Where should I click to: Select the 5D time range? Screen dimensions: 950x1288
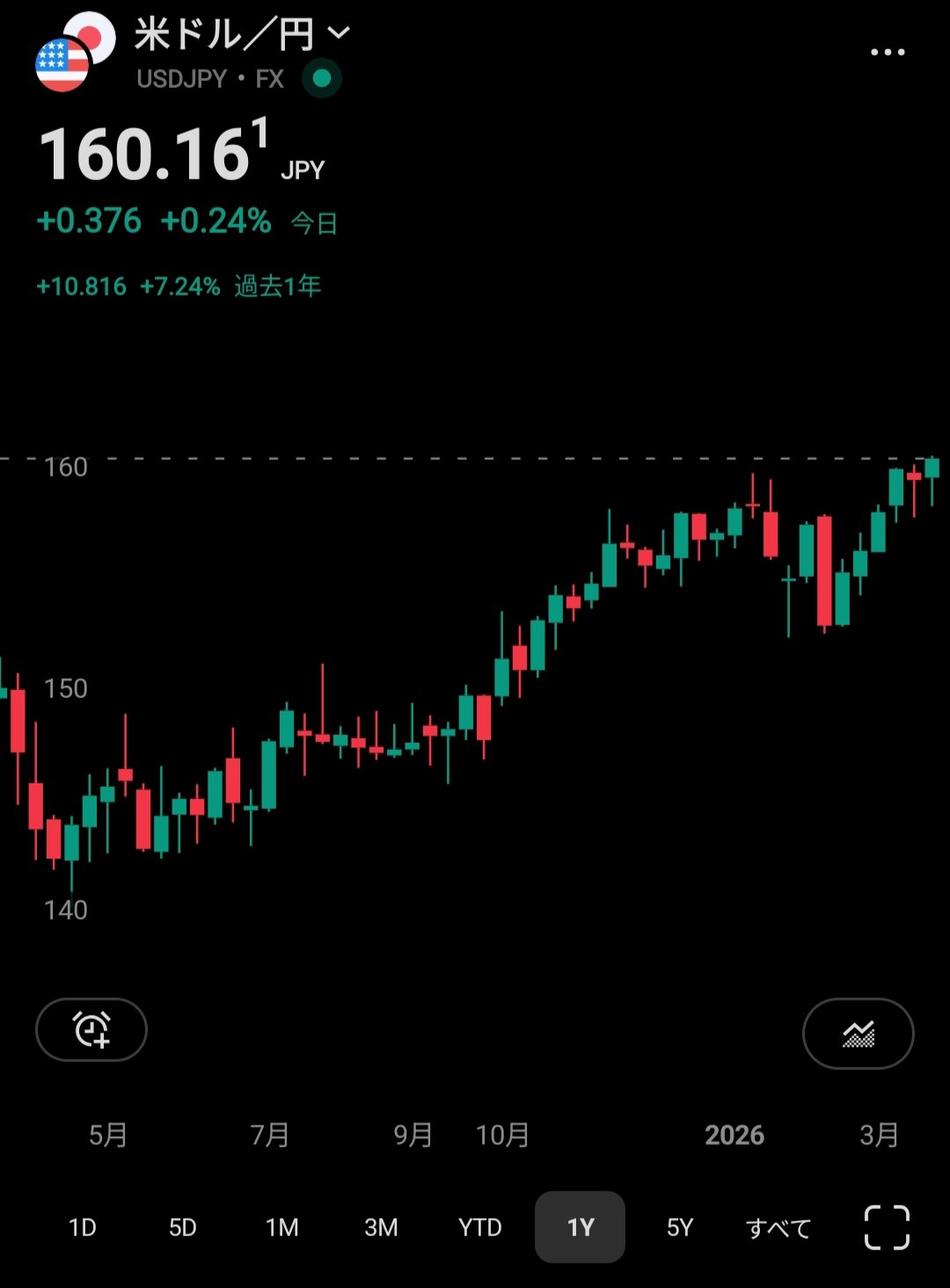click(183, 1227)
